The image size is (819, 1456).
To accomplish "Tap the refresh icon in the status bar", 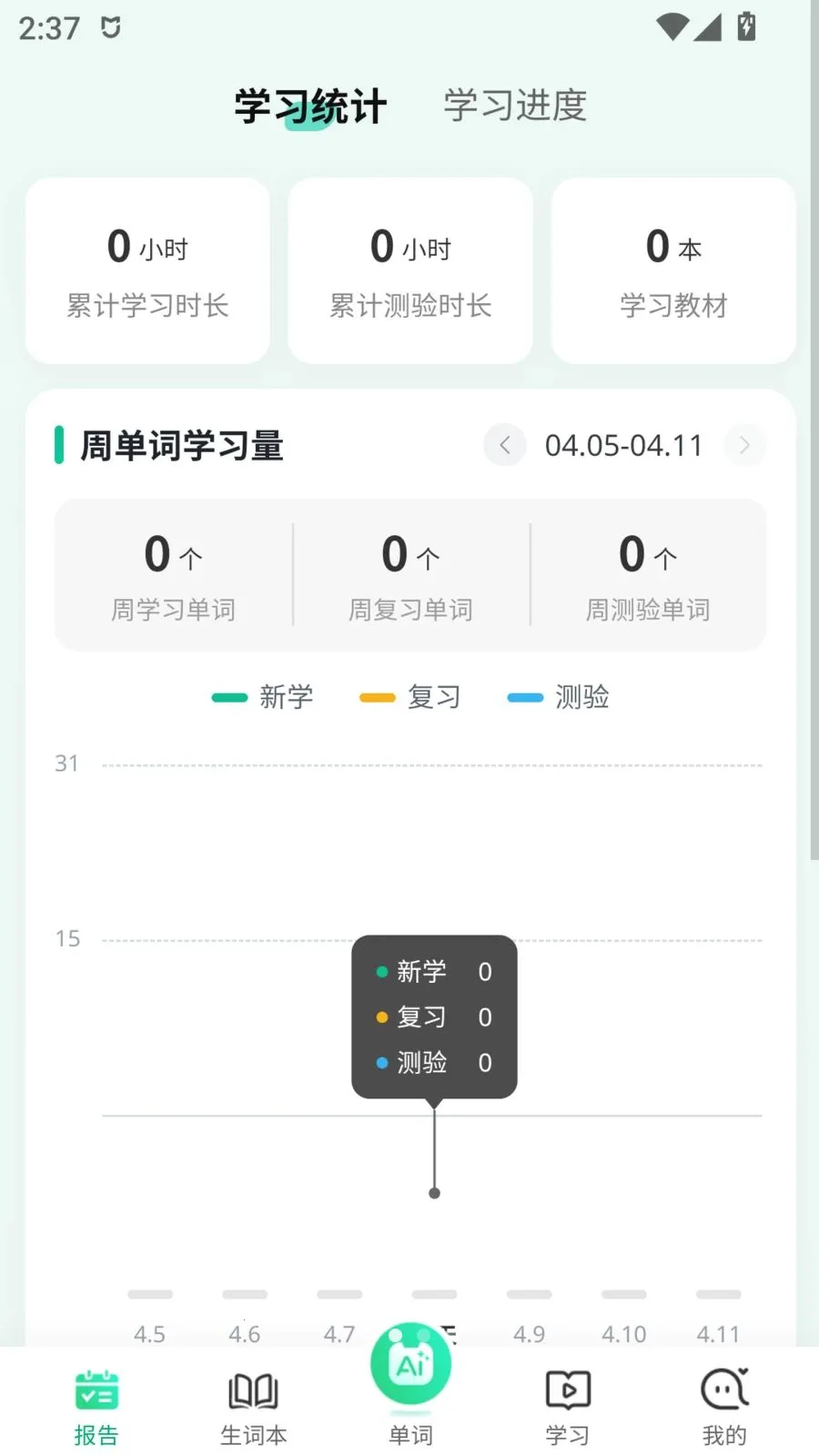I will tap(111, 27).
